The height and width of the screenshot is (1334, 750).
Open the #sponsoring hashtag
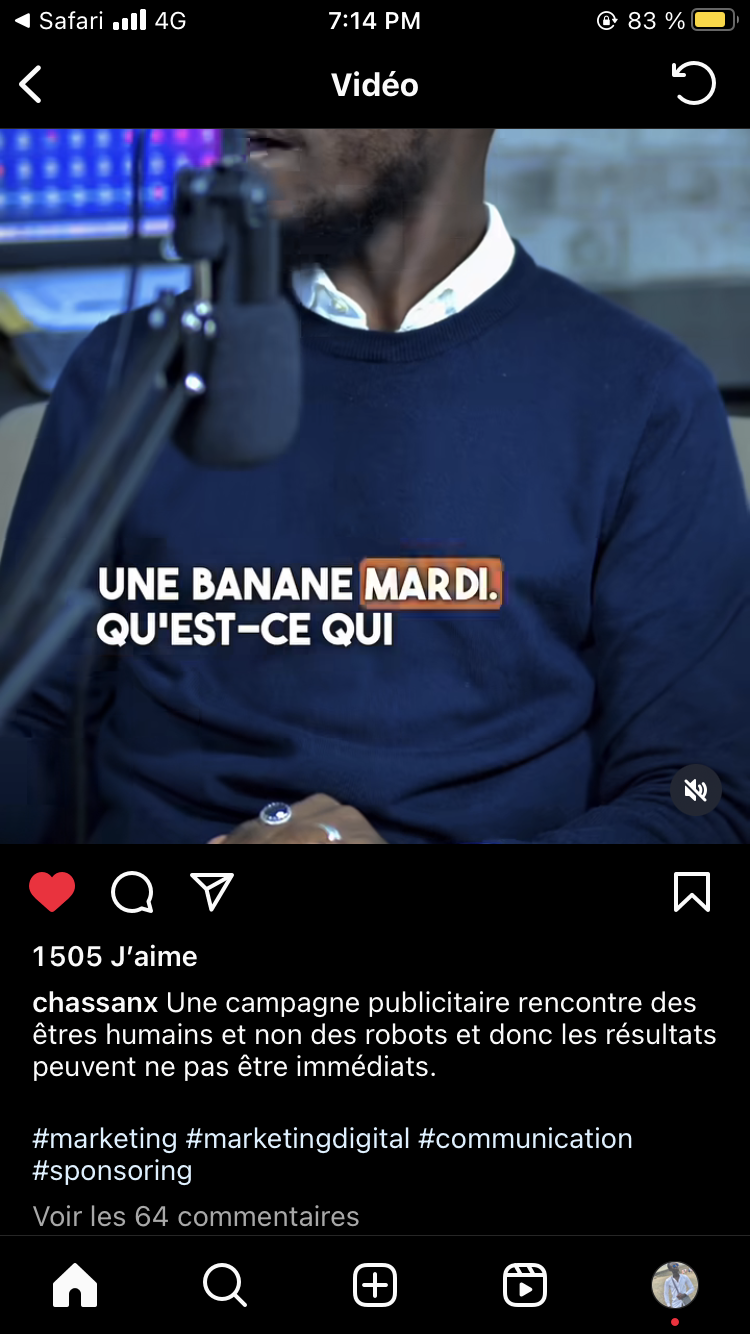click(x=112, y=1170)
